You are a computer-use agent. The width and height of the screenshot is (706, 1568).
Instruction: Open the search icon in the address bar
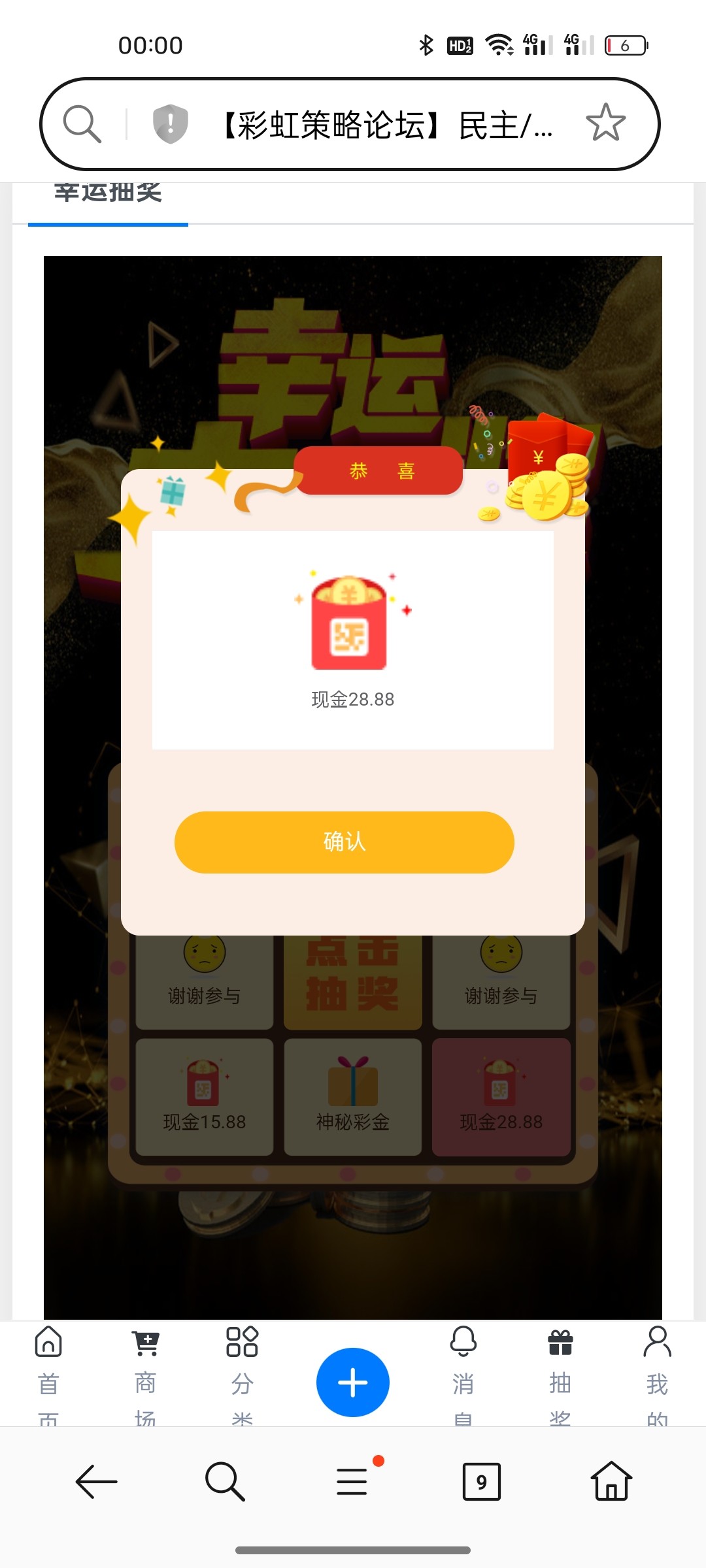click(82, 123)
